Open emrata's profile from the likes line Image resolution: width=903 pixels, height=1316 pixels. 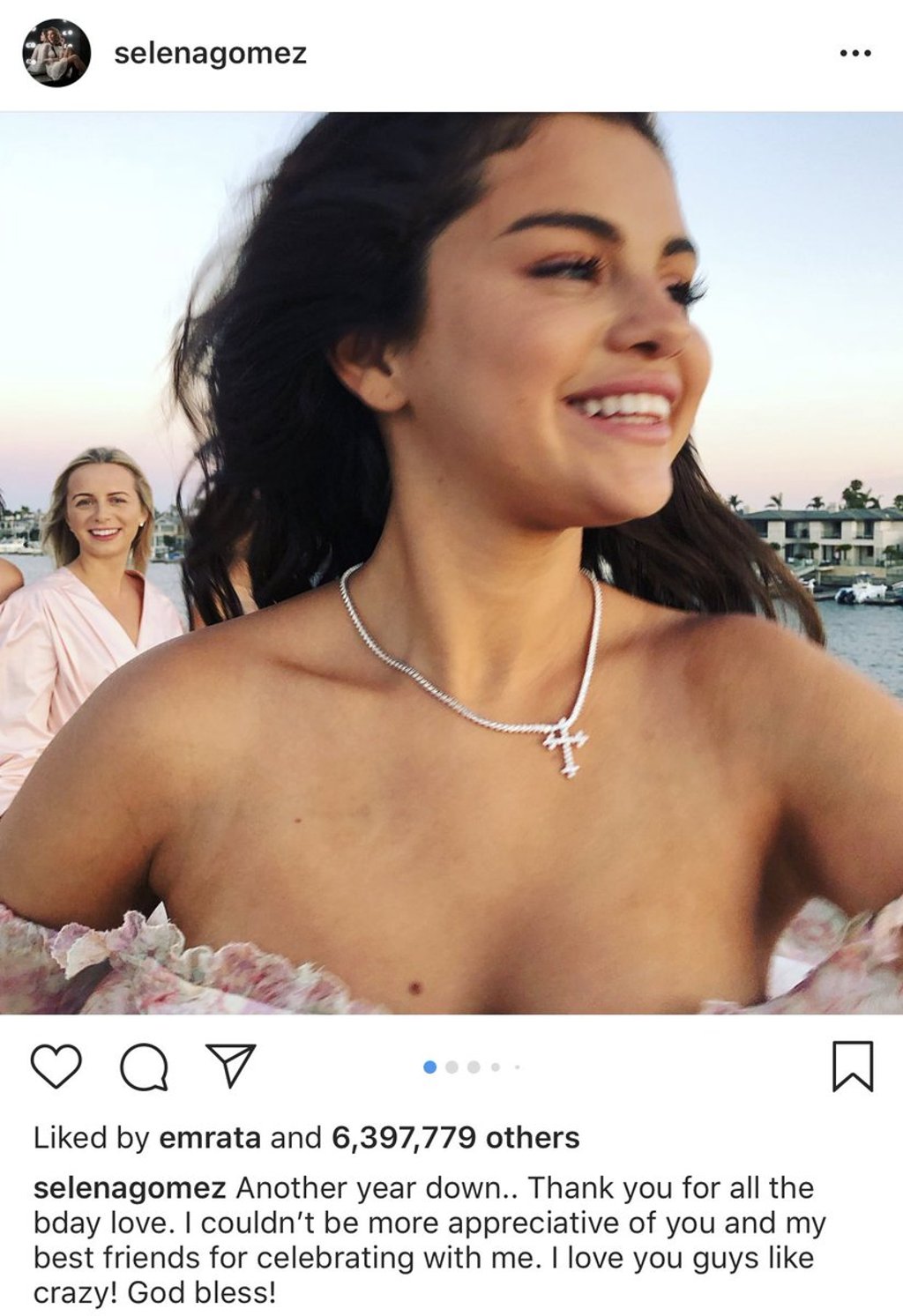tap(209, 1138)
